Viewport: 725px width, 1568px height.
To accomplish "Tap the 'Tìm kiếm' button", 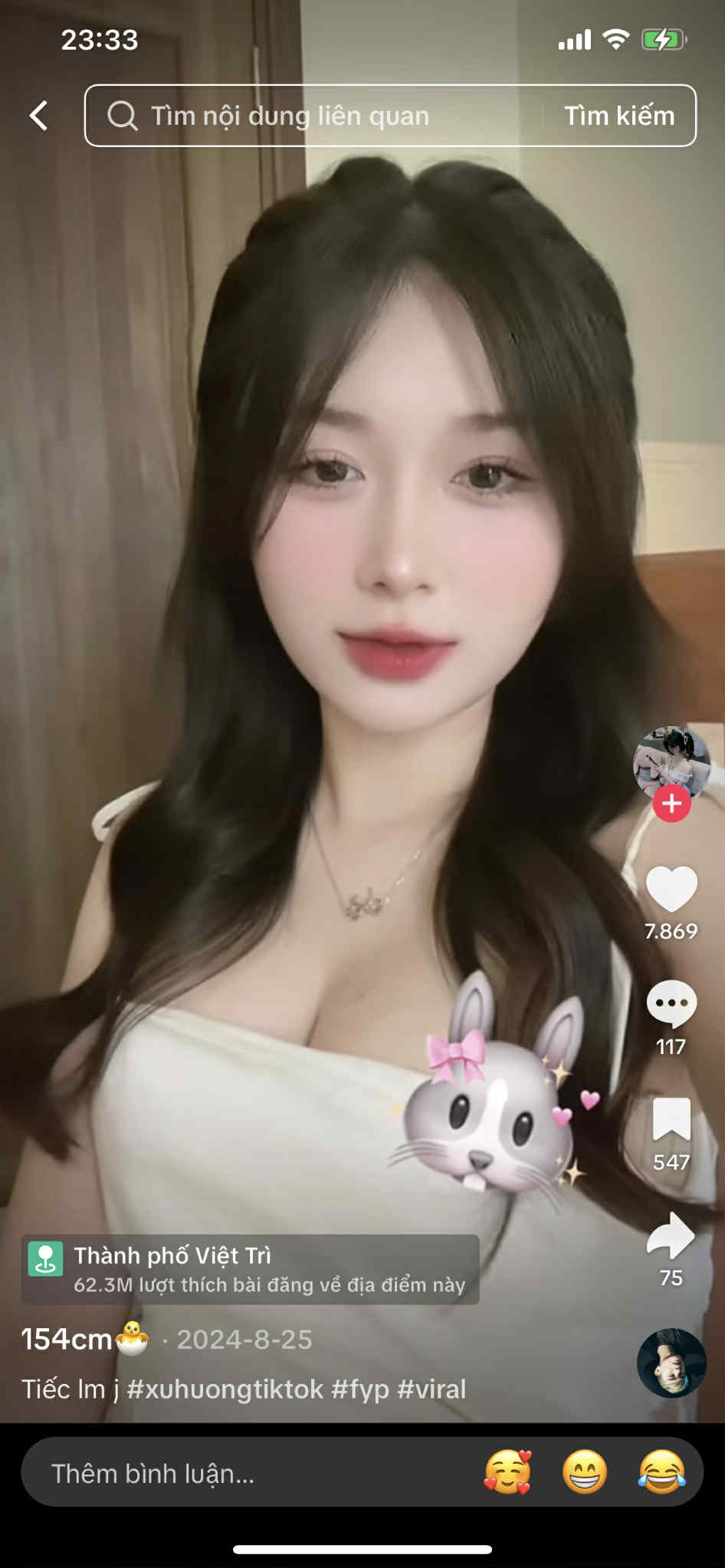I will tap(619, 116).
